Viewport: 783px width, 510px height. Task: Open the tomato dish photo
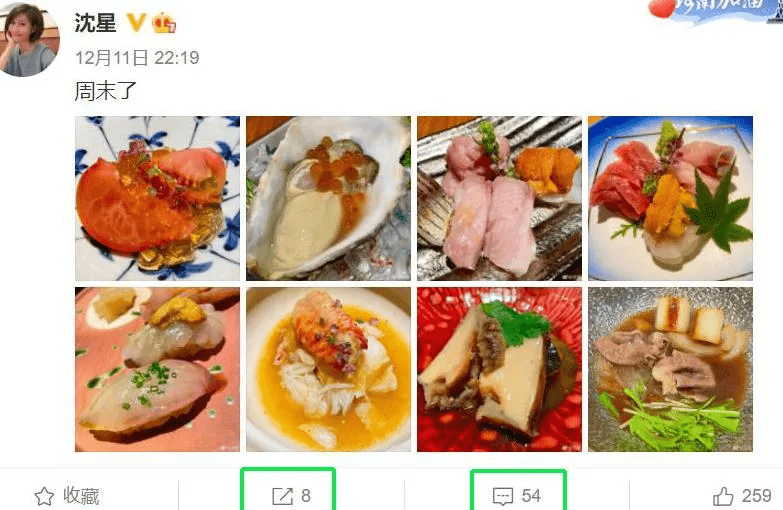(157, 198)
